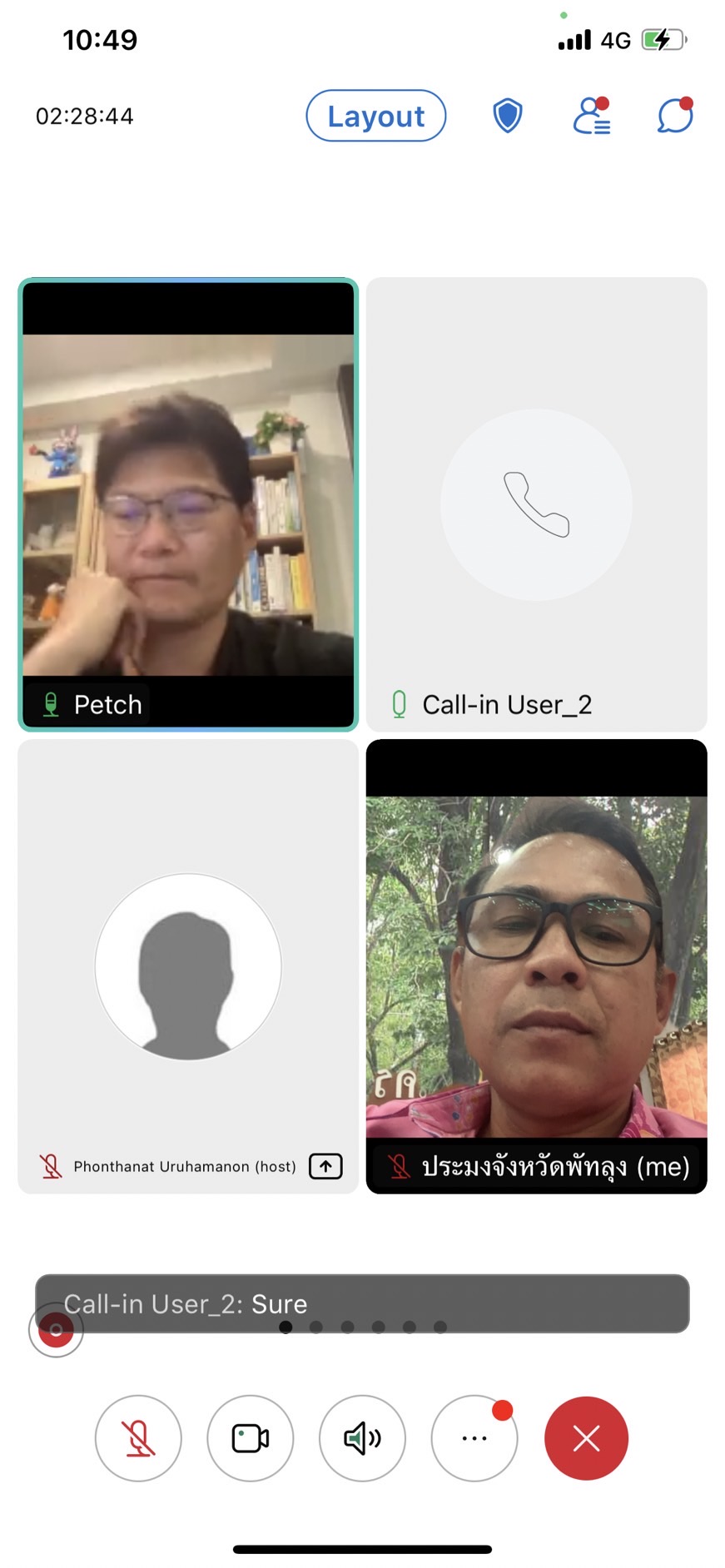Select Petch's video tile
This screenshot has height=1568, width=725.
[188, 504]
